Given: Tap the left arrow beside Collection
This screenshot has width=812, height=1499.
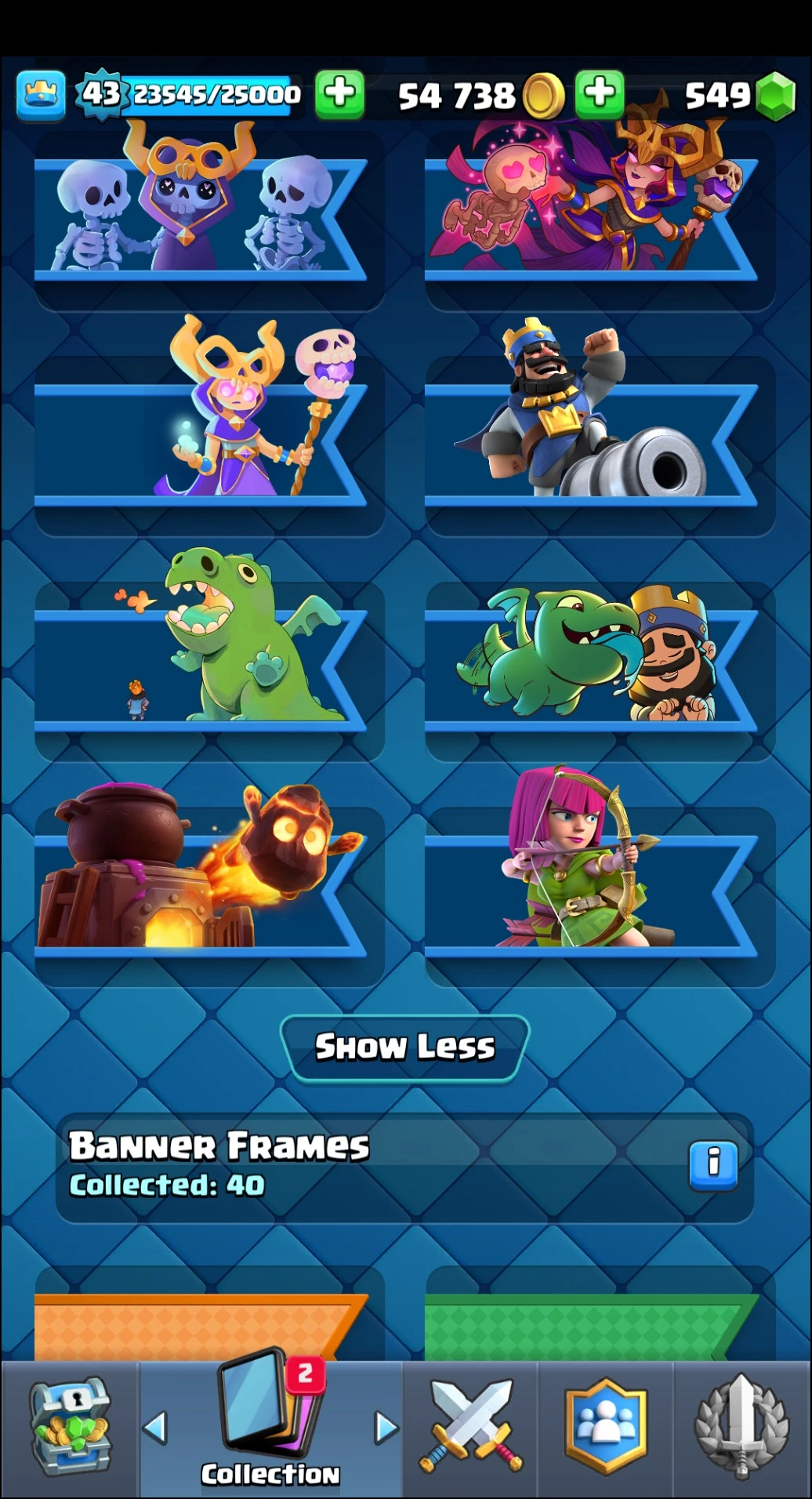Looking at the screenshot, I should pos(155,1428).
